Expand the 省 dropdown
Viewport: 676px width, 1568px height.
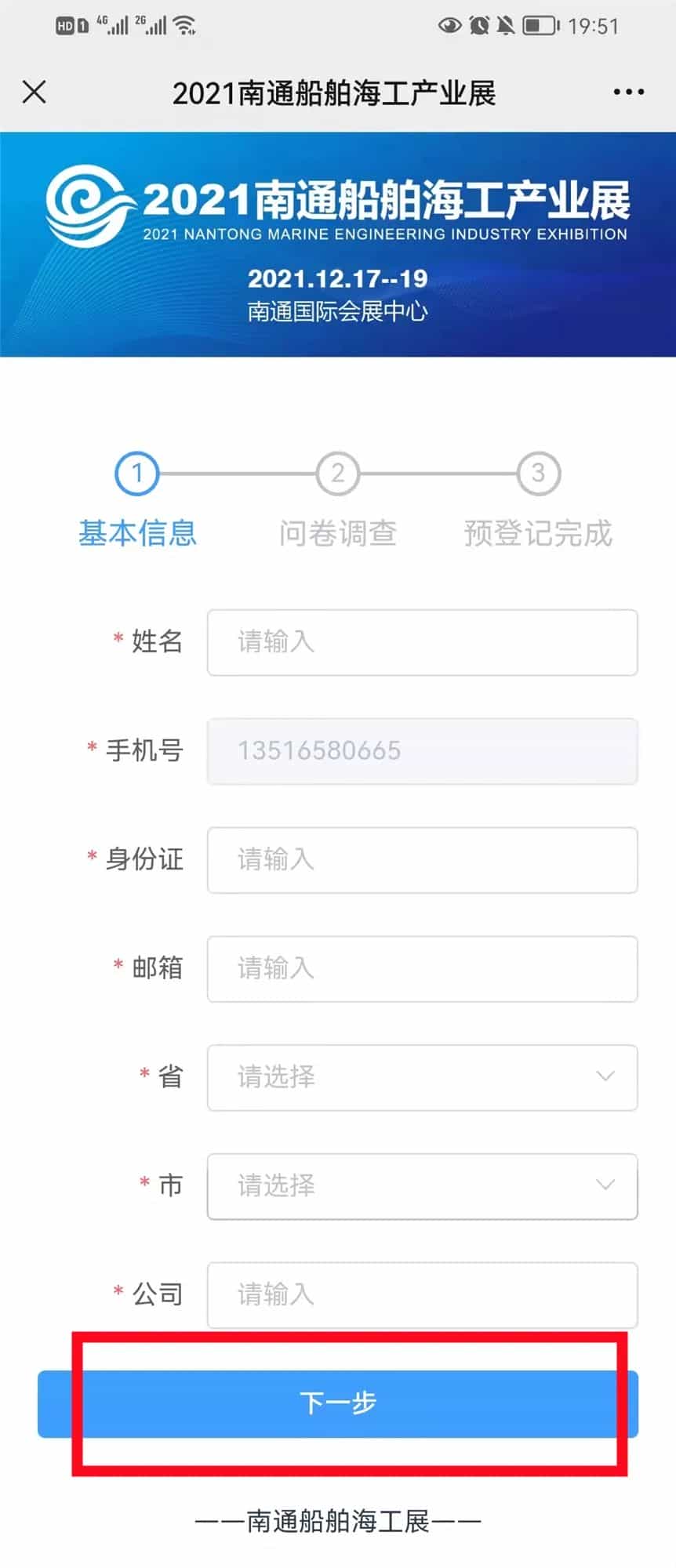click(x=422, y=1077)
